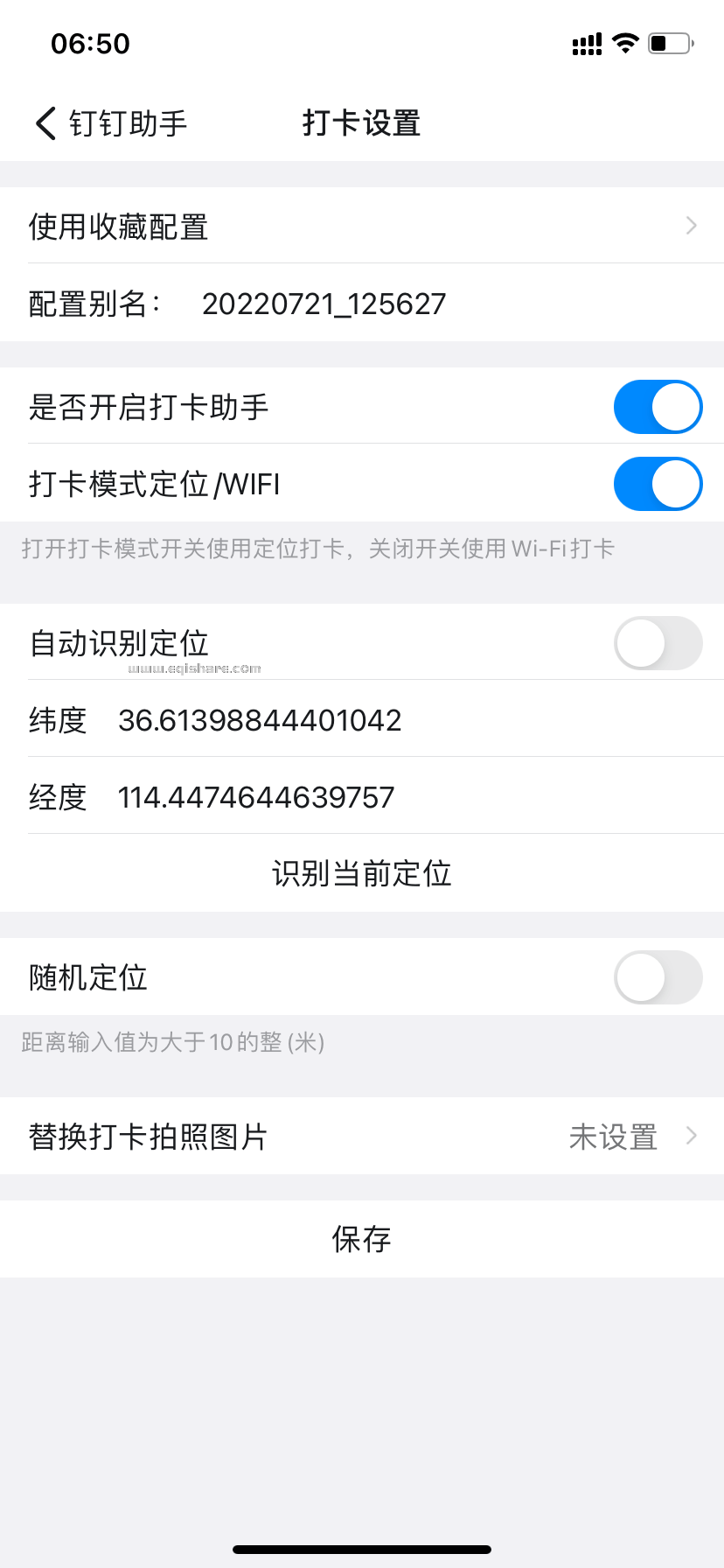This screenshot has width=724, height=1568.
Task: Tap the 06:50 clock in status bar
Action: (88, 43)
